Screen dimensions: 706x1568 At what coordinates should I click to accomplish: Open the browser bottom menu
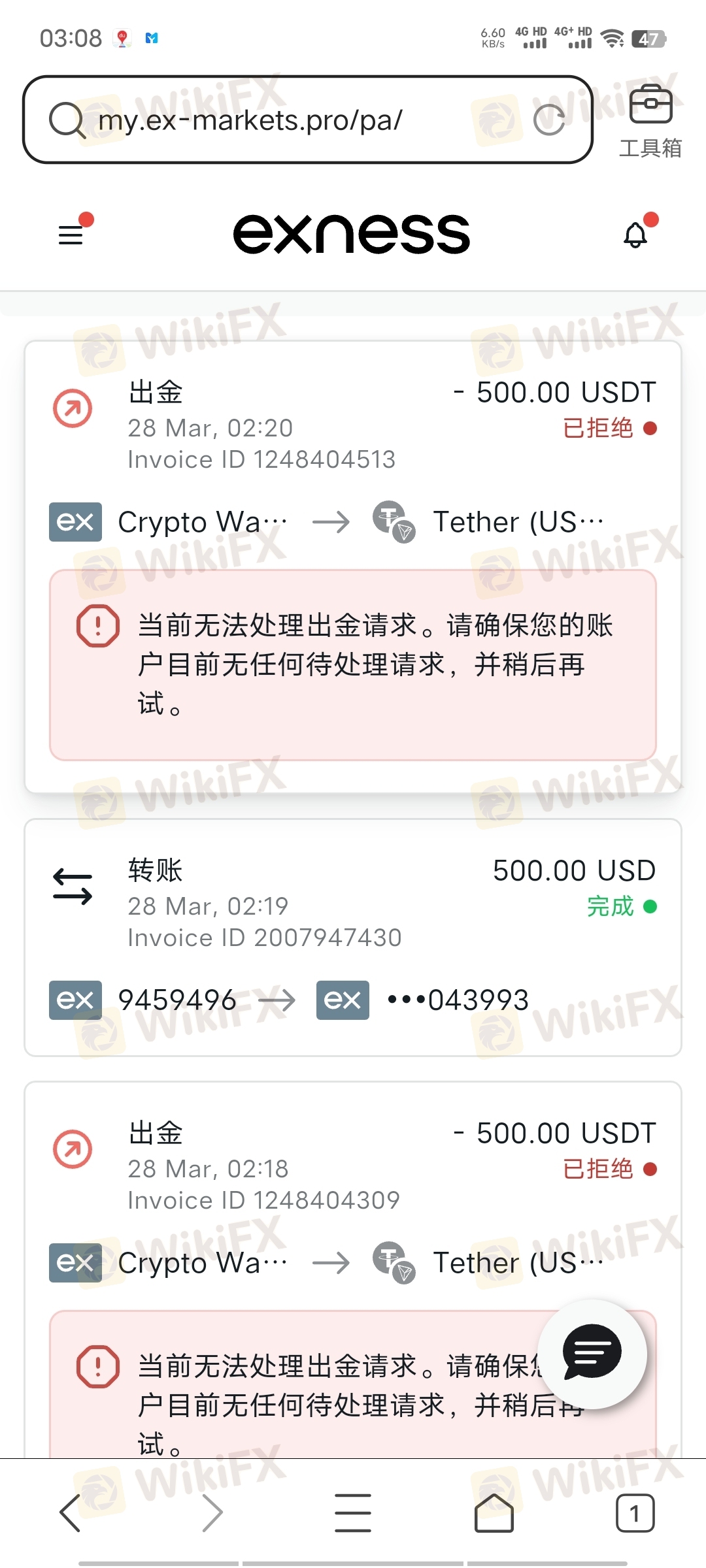(x=353, y=1512)
